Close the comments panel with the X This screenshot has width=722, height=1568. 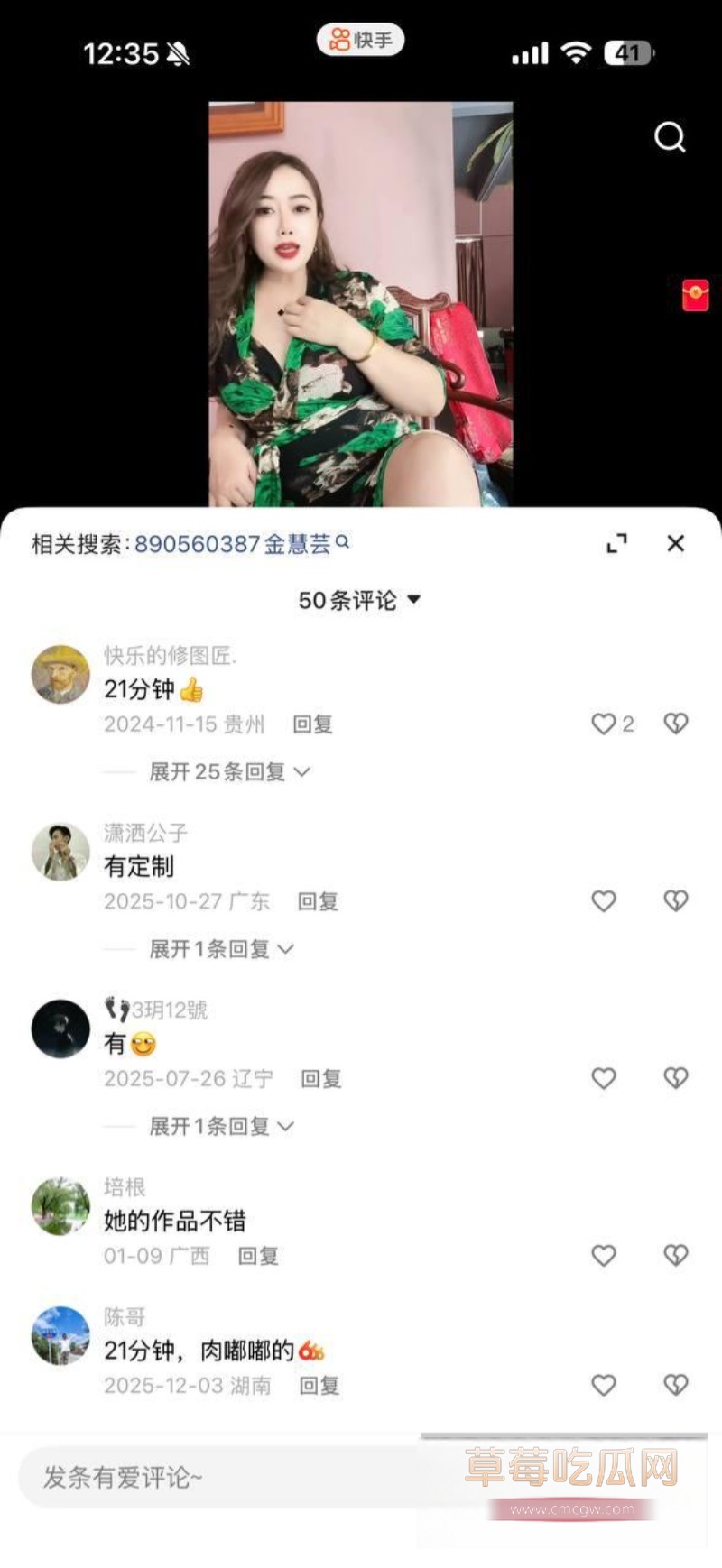click(x=675, y=543)
